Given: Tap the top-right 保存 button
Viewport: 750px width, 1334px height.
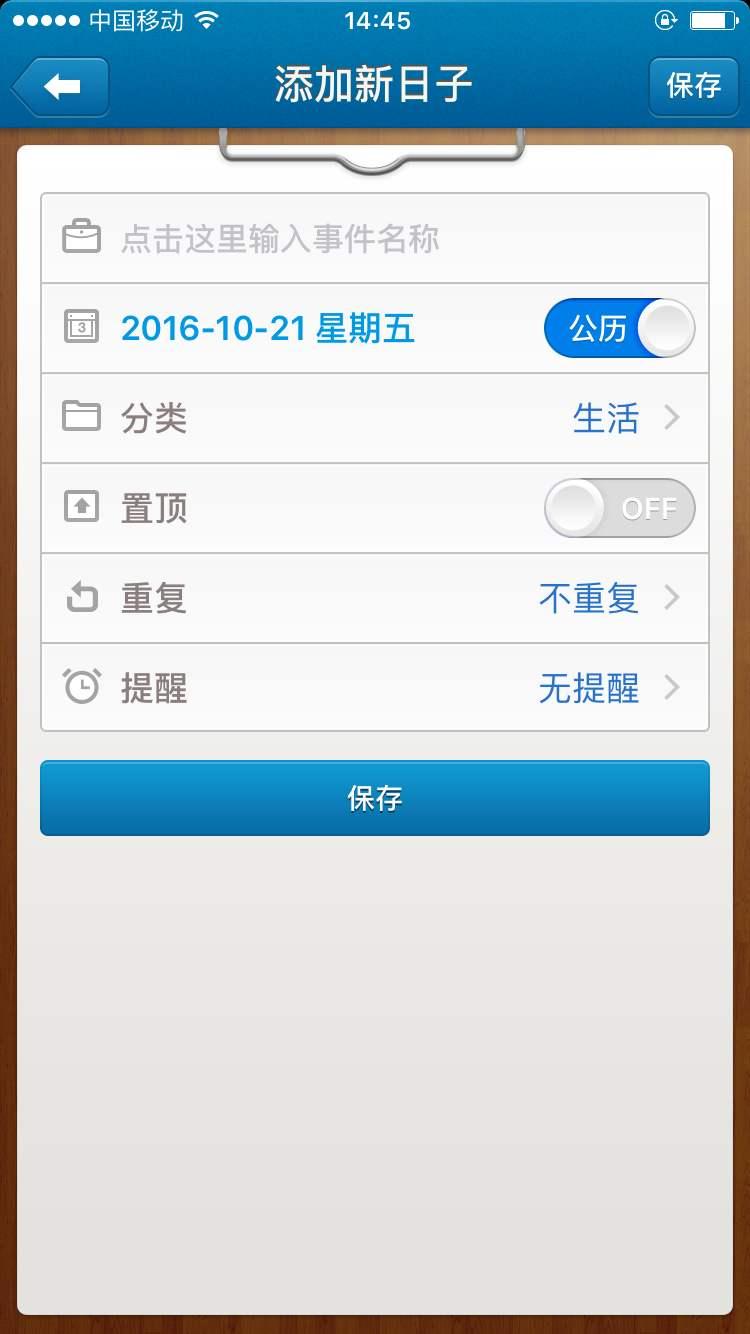Looking at the screenshot, I should (694, 87).
